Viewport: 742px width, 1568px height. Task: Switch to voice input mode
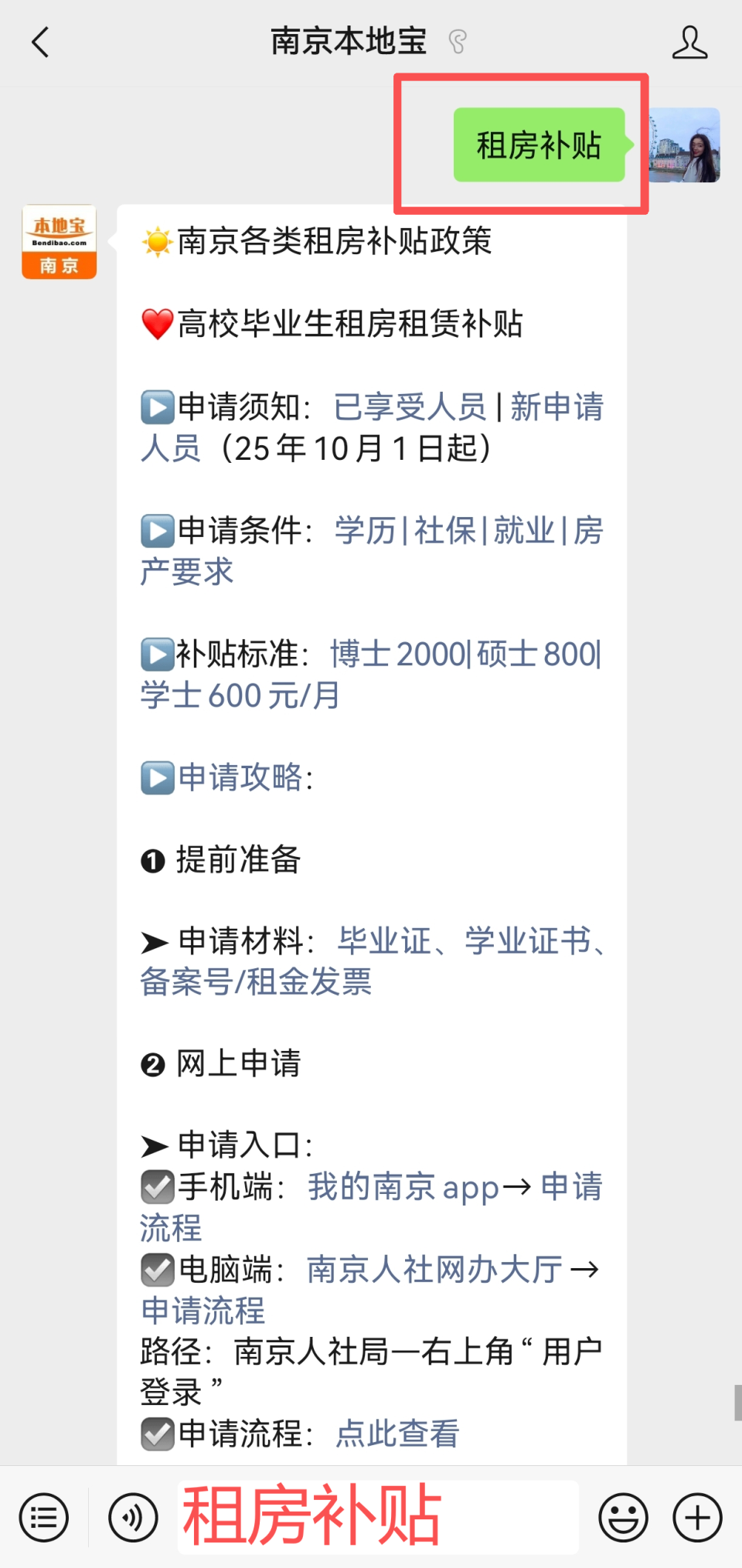click(x=131, y=1516)
